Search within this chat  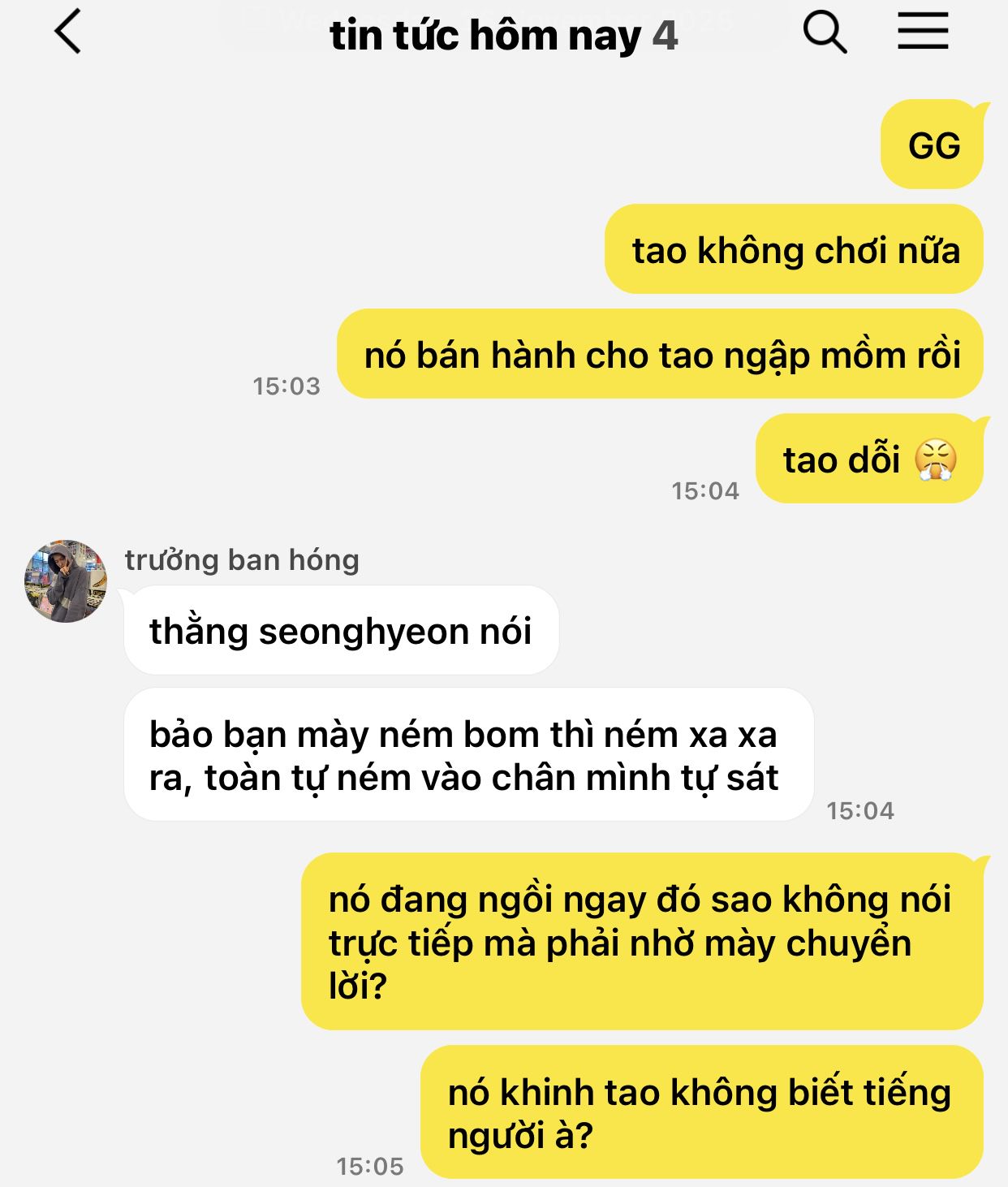click(x=825, y=33)
